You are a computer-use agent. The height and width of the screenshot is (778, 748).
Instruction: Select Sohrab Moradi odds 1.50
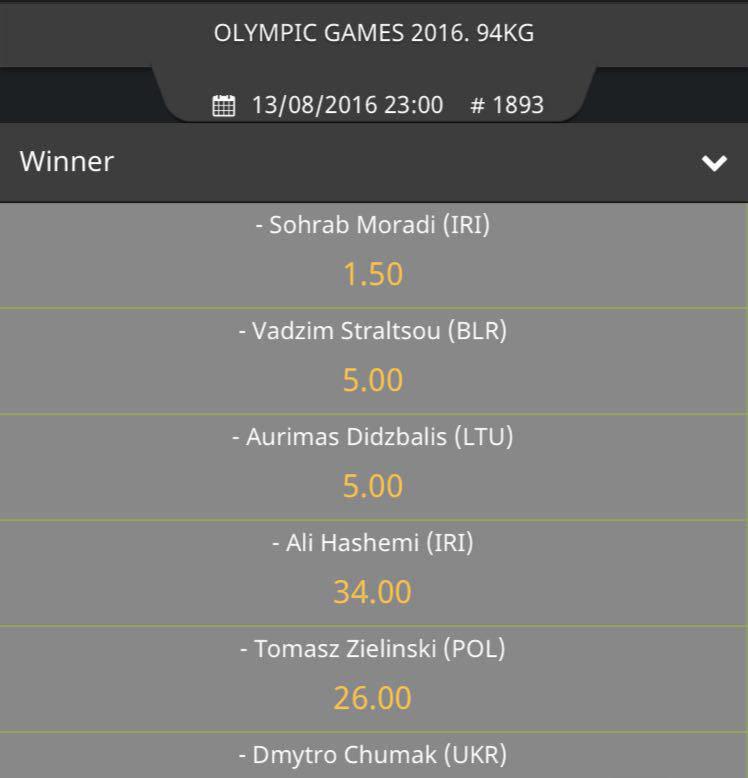point(373,273)
